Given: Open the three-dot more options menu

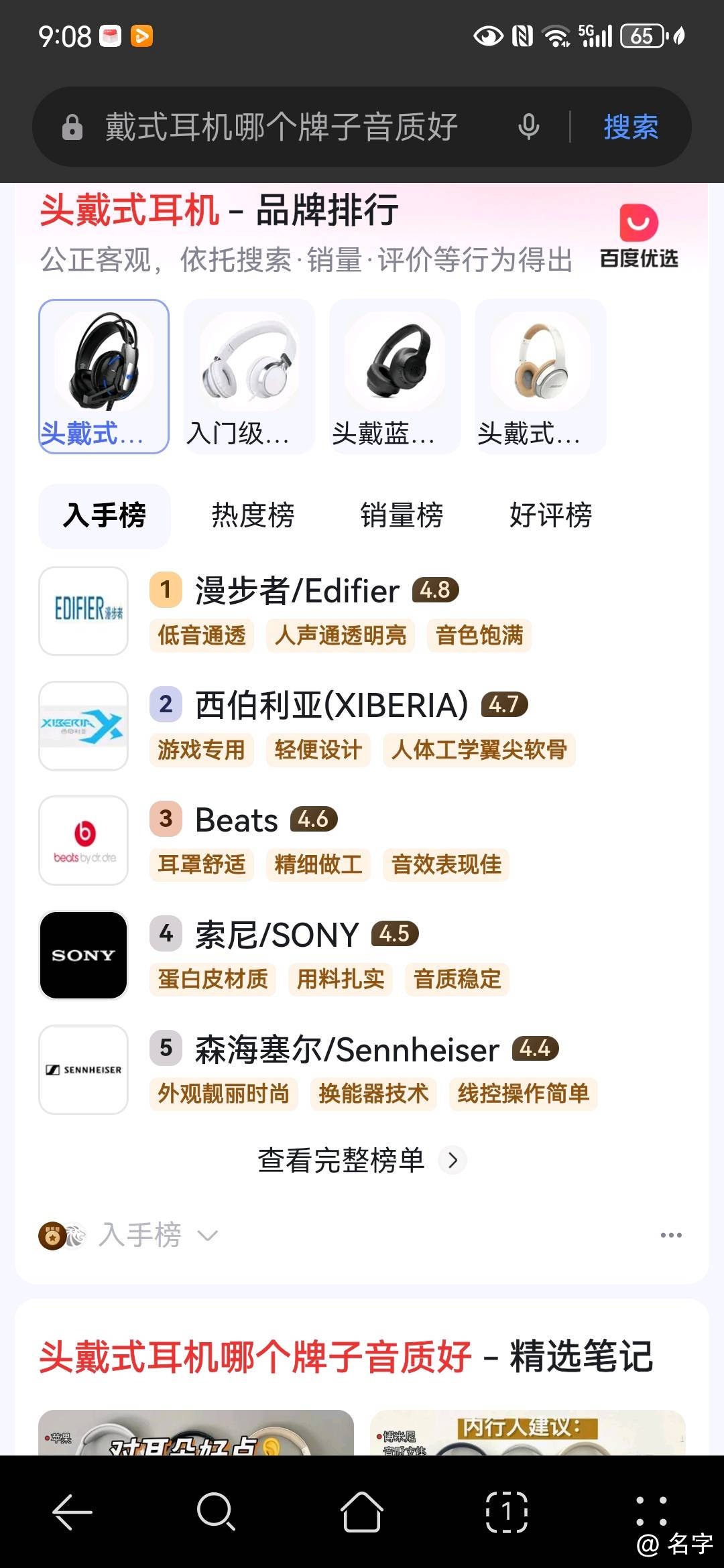Looking at the screenshot, I should coord(670,1235).
